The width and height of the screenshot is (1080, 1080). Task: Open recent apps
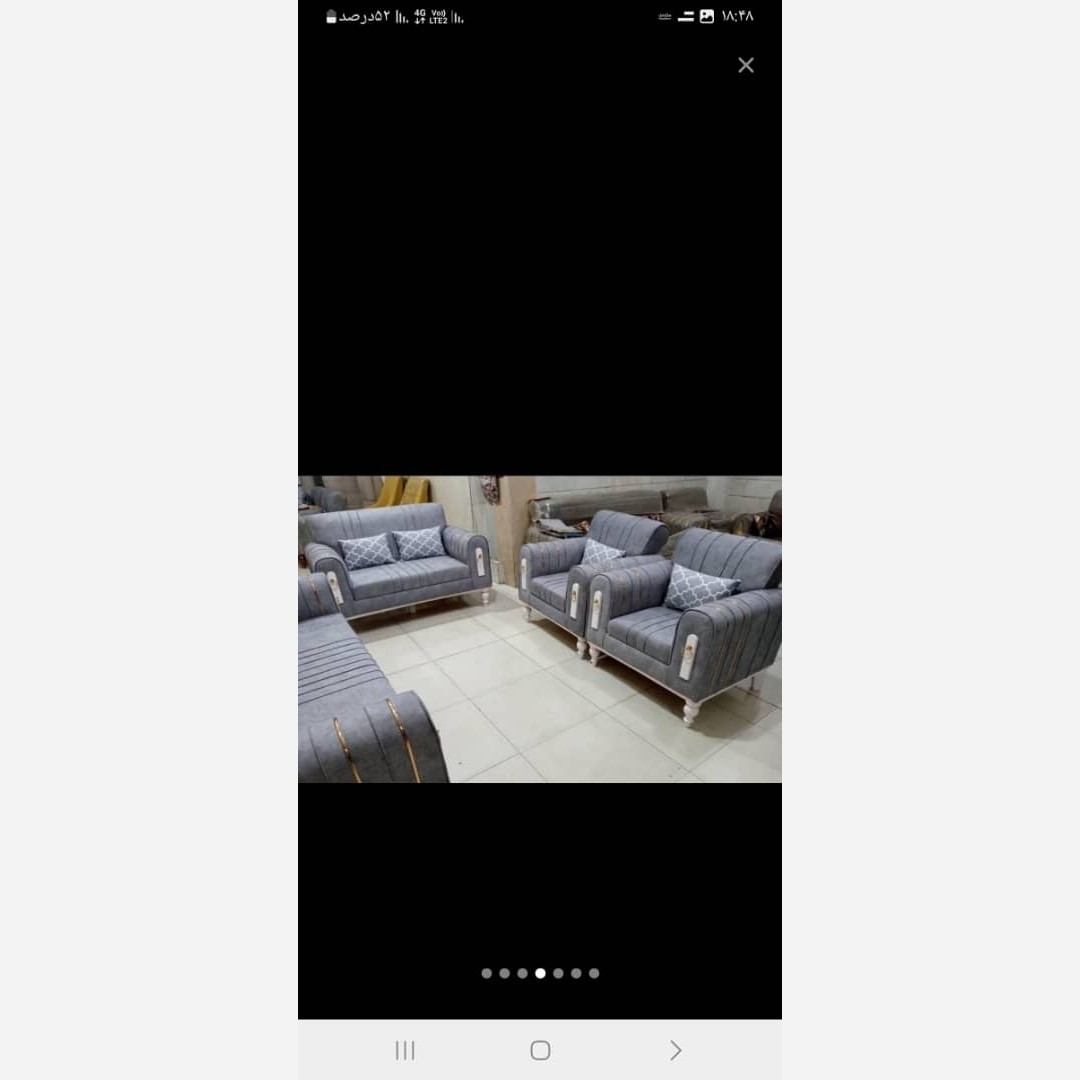point(405,1050)
